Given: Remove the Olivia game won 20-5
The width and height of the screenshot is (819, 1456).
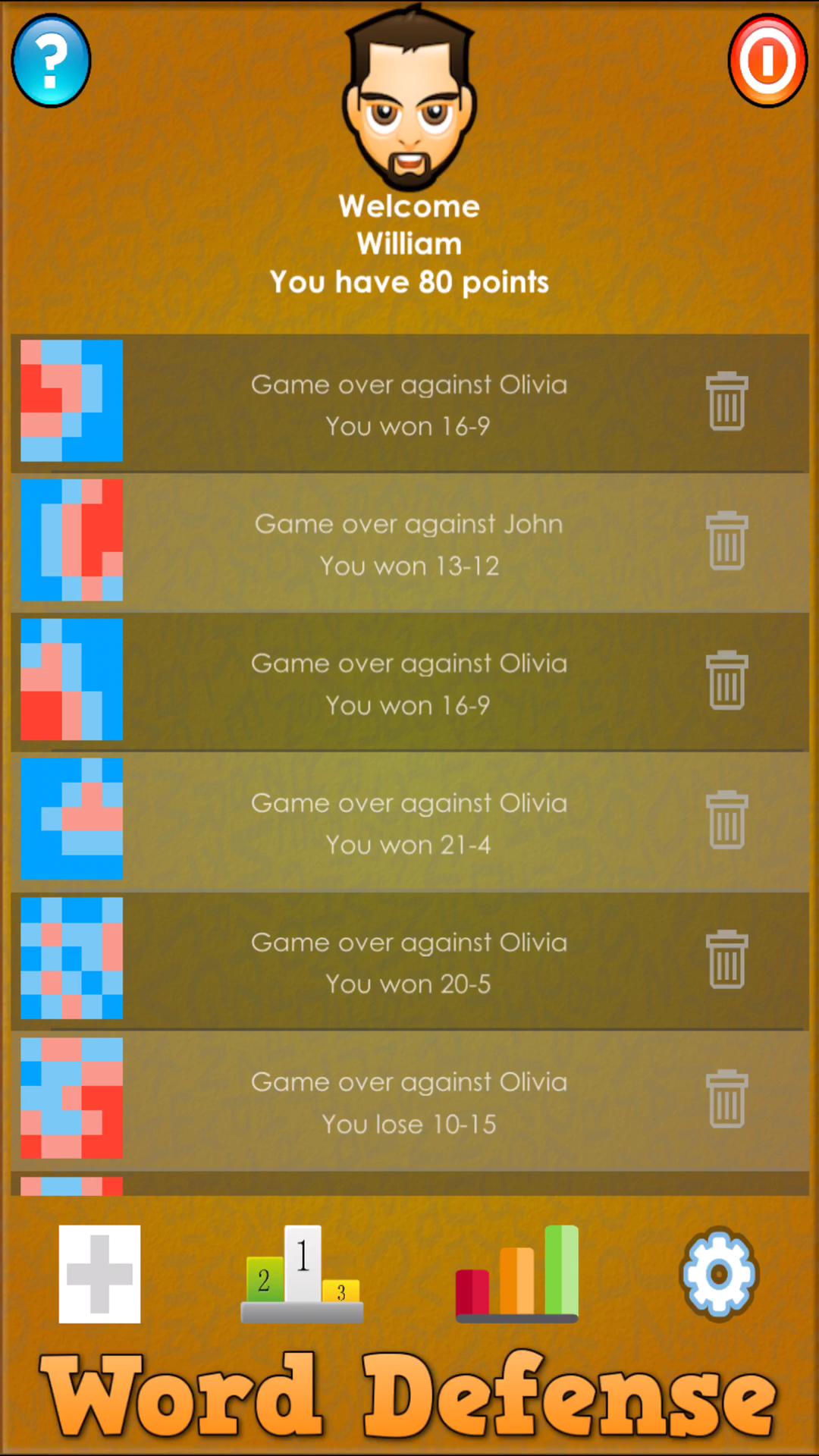Looking at the screenshot, I should click(x=726, y=959).
